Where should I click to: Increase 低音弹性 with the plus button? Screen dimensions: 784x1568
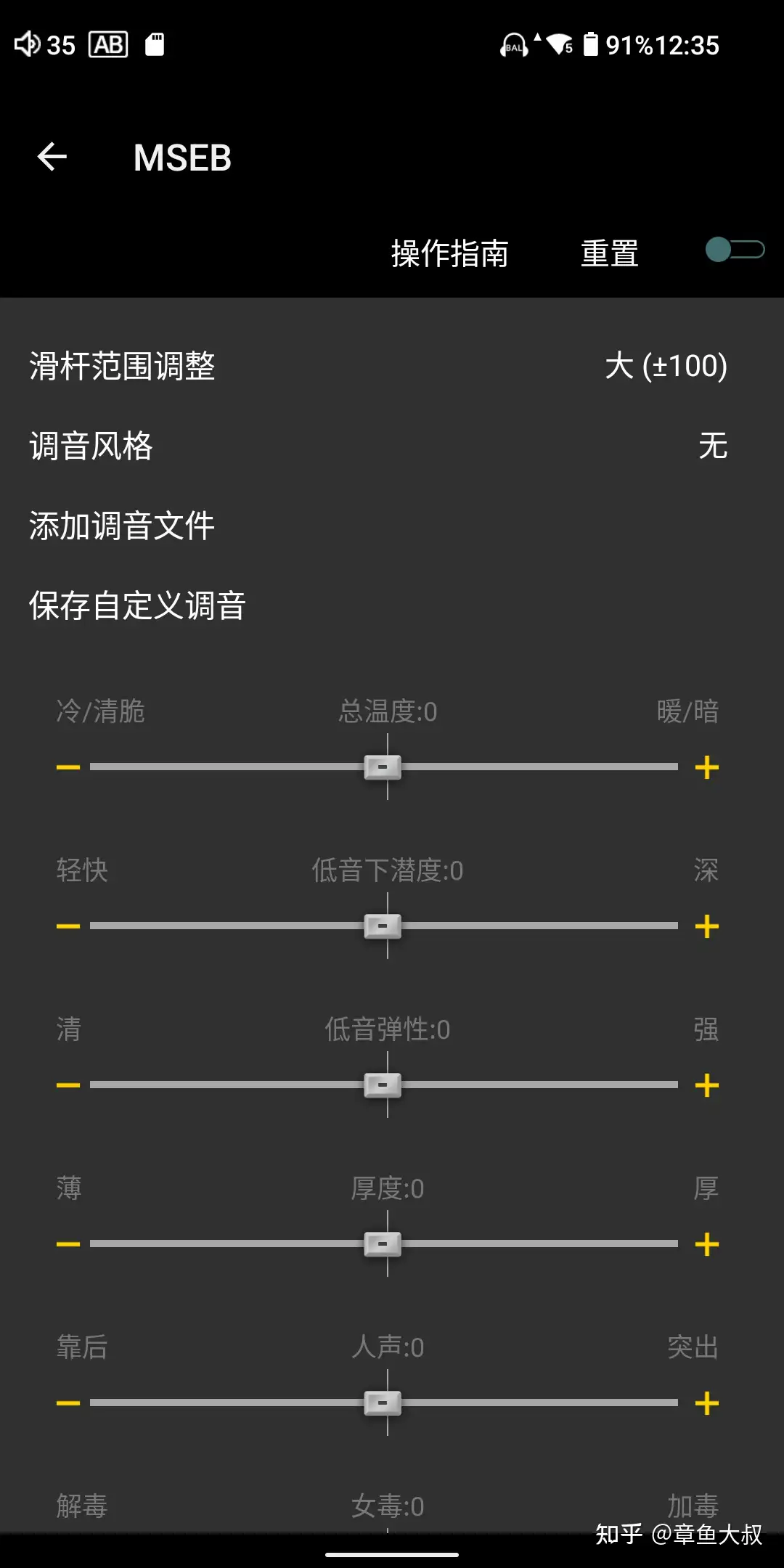(707, 1085)
